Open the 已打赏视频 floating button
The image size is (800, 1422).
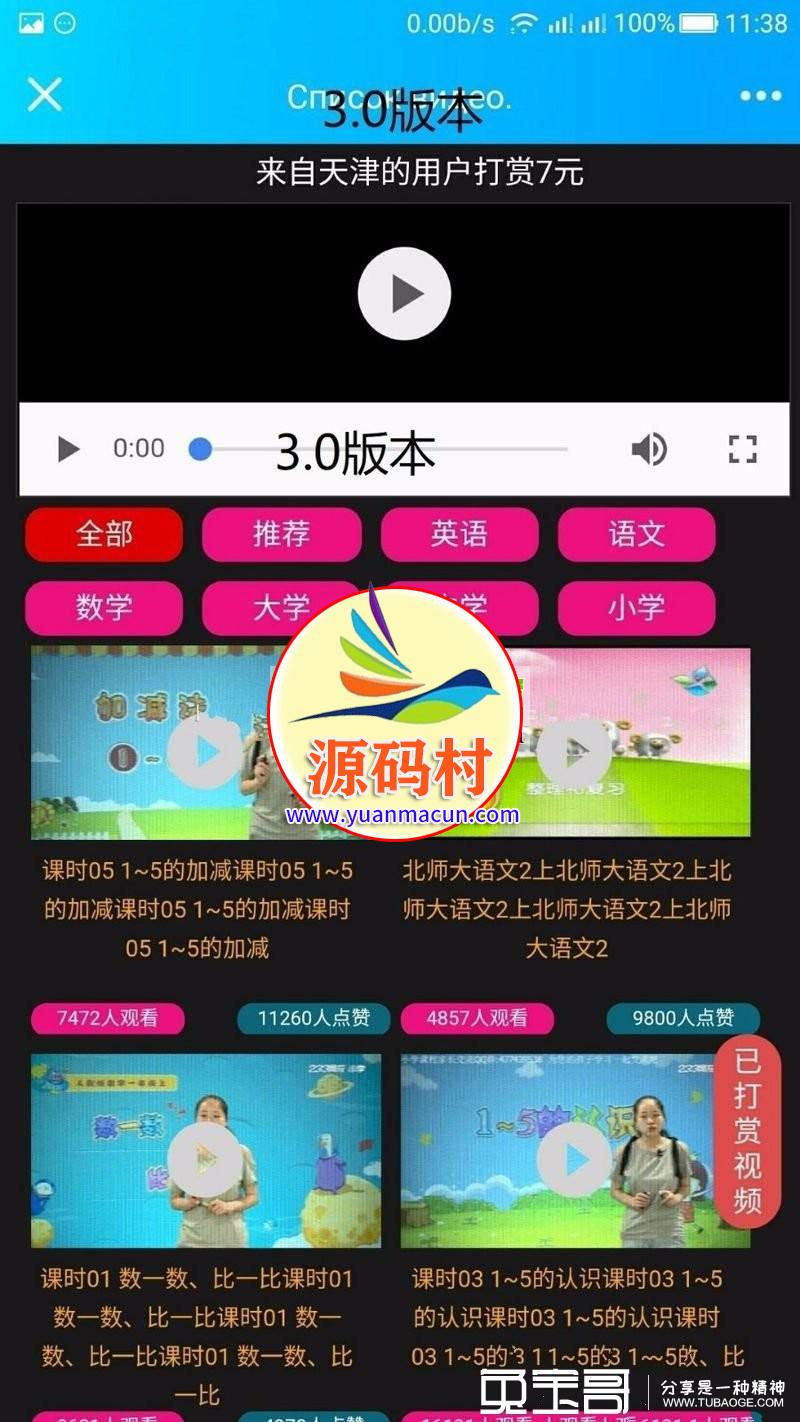[x=748, y=1130]
